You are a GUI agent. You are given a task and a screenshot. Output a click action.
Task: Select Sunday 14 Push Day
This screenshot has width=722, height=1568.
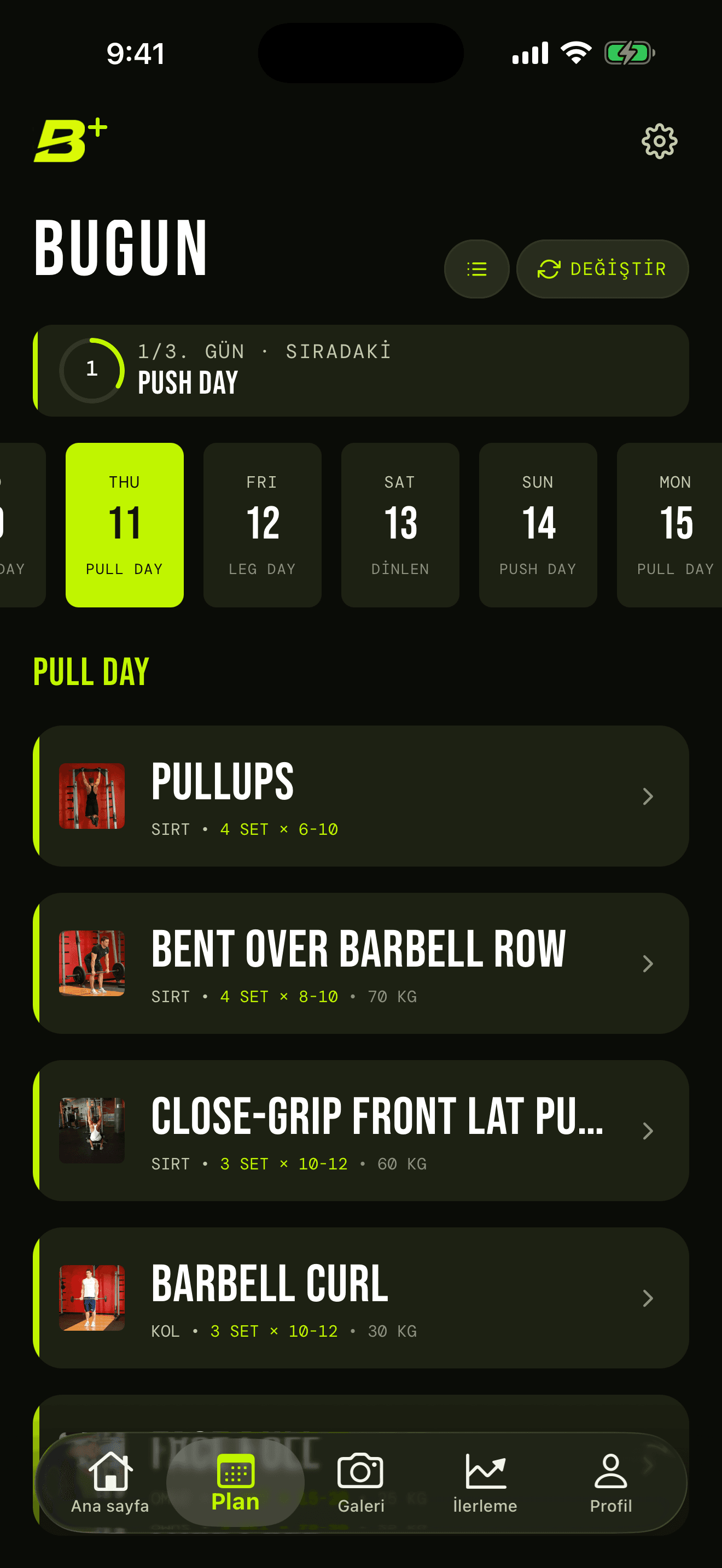tap(538, 525)
